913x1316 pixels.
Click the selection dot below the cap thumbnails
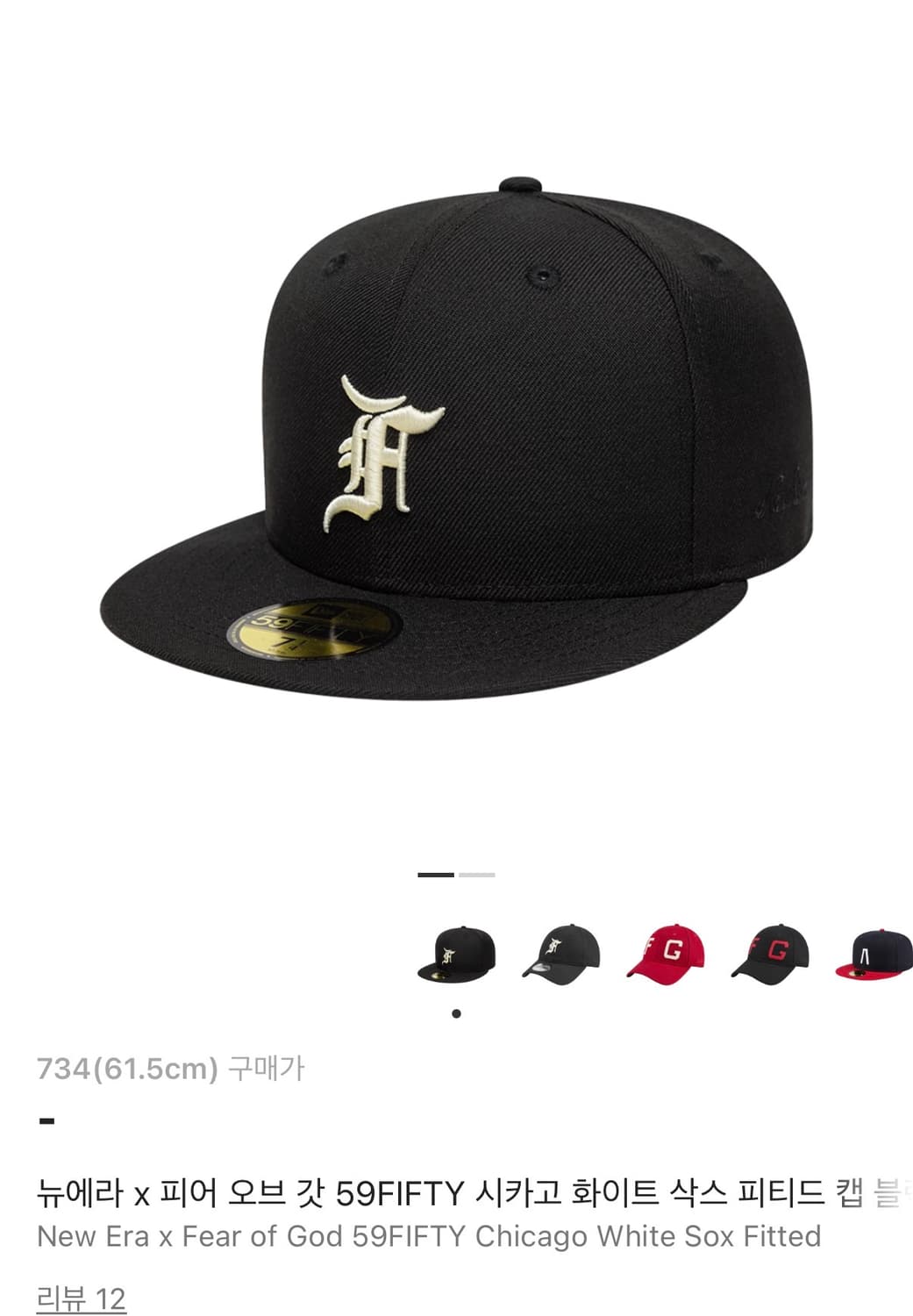456,1013
